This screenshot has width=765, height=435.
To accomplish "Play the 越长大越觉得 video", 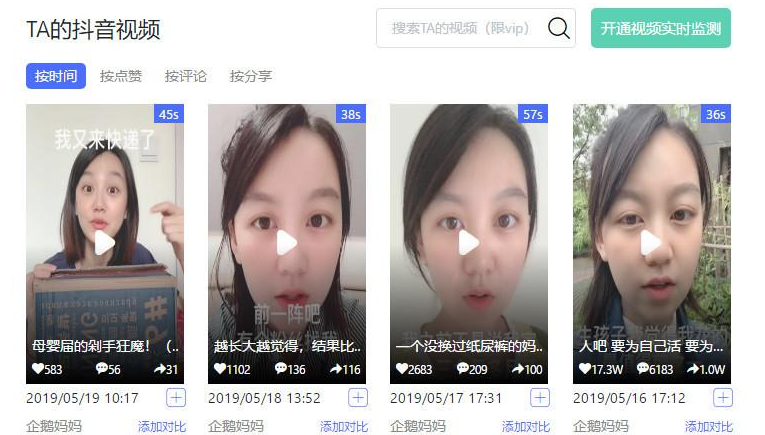I will [x=286, y=242].
